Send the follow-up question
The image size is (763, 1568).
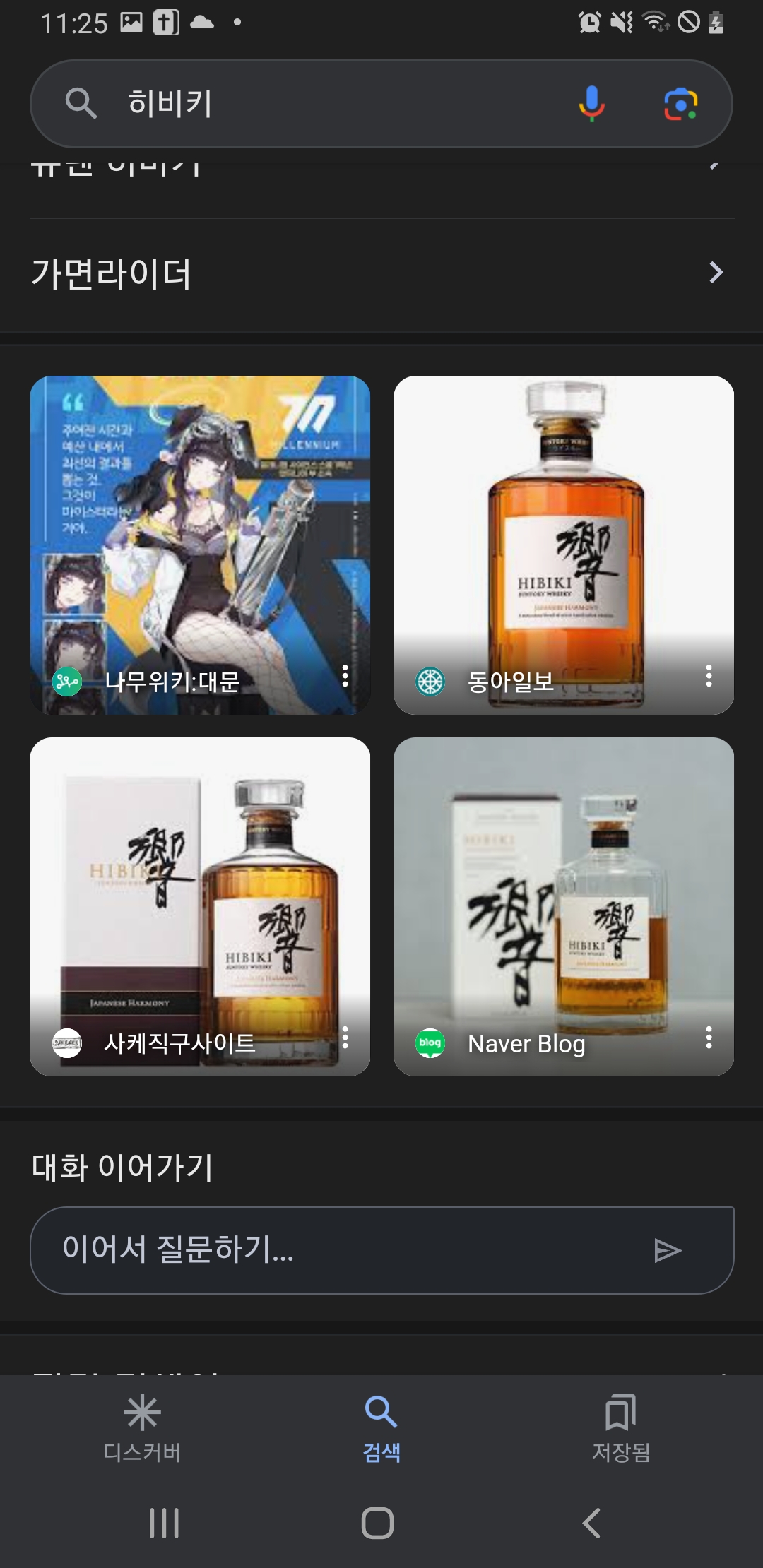pyautogui.click(x=667, y=1250)
